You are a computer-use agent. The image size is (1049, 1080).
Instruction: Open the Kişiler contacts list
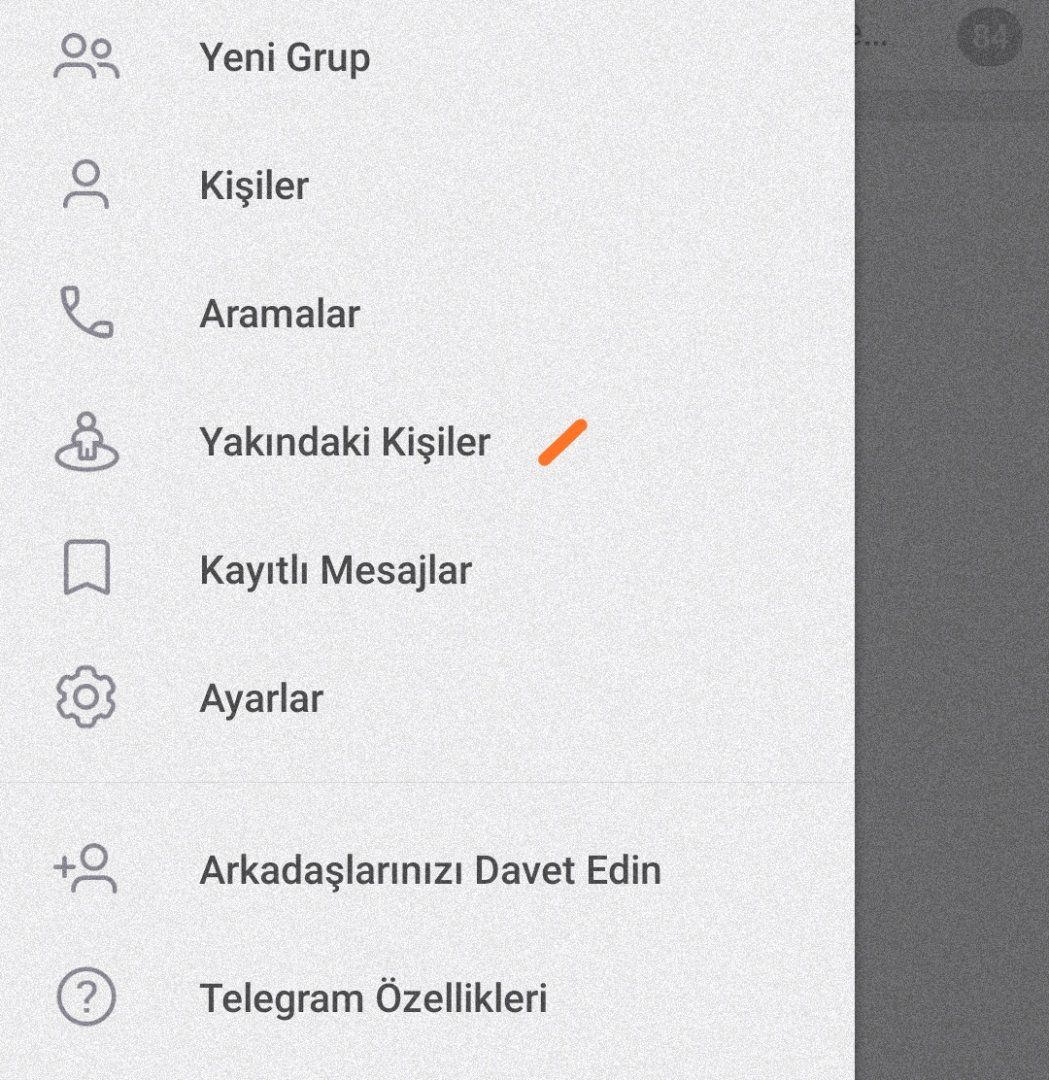[x=254, y=186]
